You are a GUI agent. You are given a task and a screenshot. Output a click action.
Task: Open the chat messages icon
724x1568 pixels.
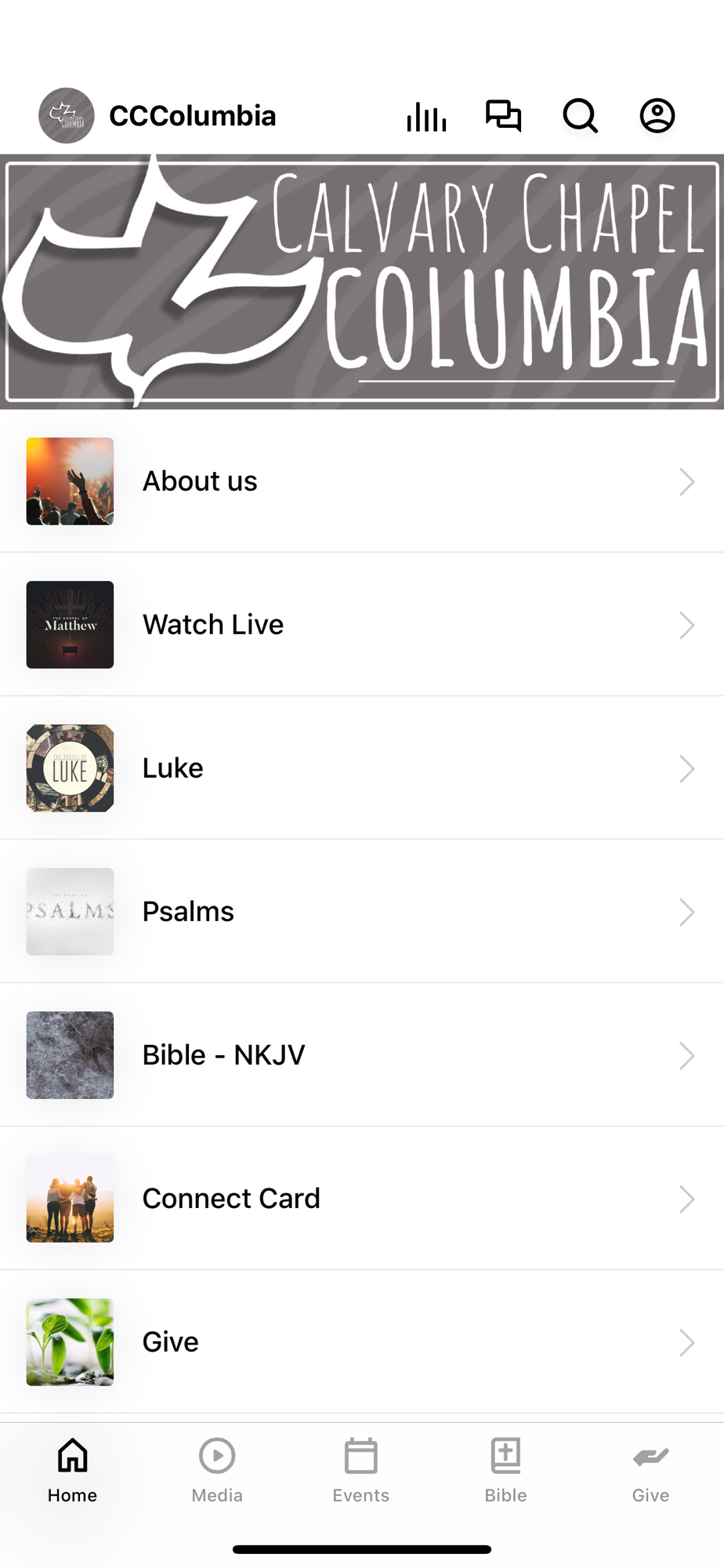tap(503, 116)
